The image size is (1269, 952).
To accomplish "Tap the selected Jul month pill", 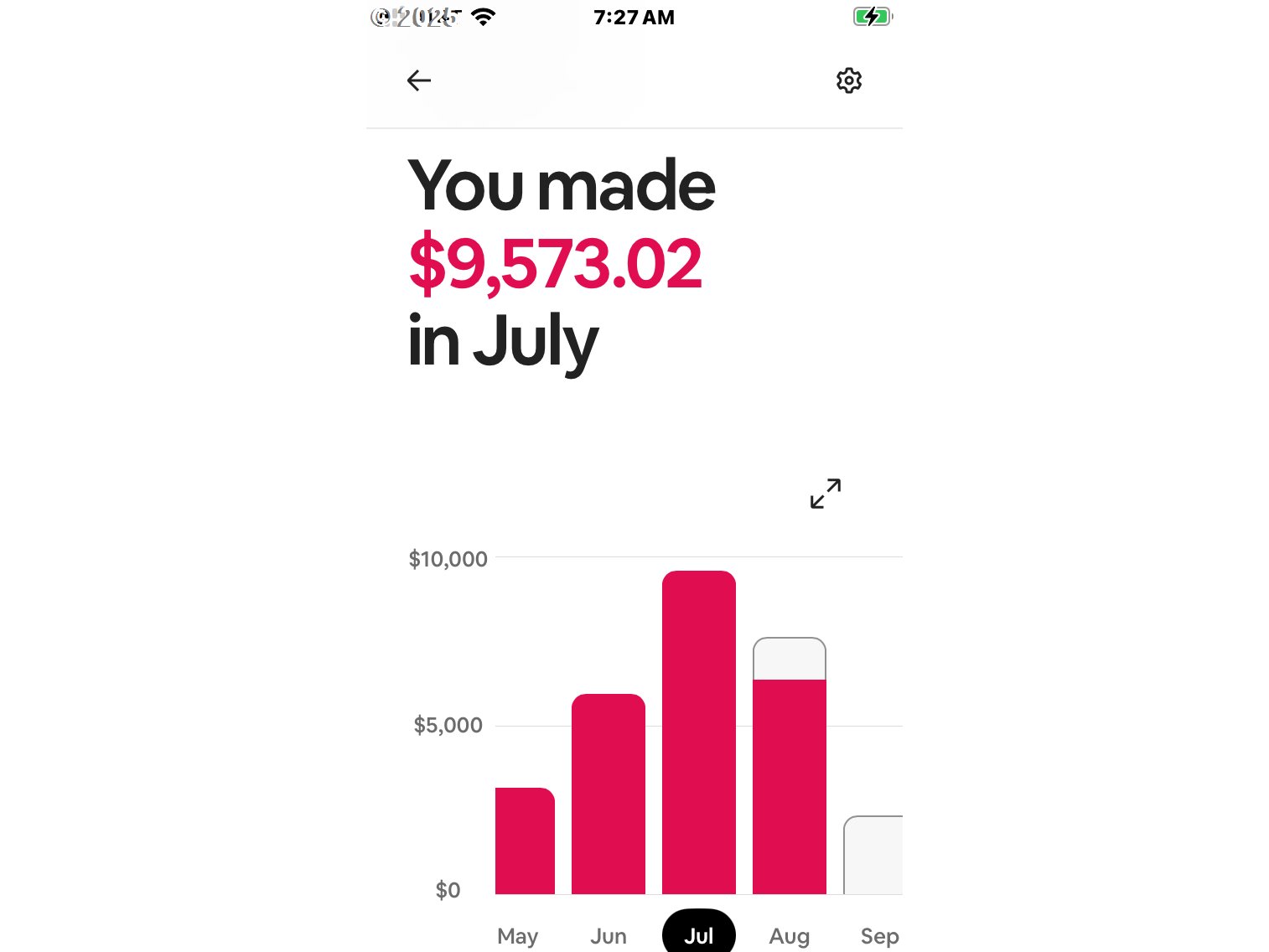I will click(699, 934).
